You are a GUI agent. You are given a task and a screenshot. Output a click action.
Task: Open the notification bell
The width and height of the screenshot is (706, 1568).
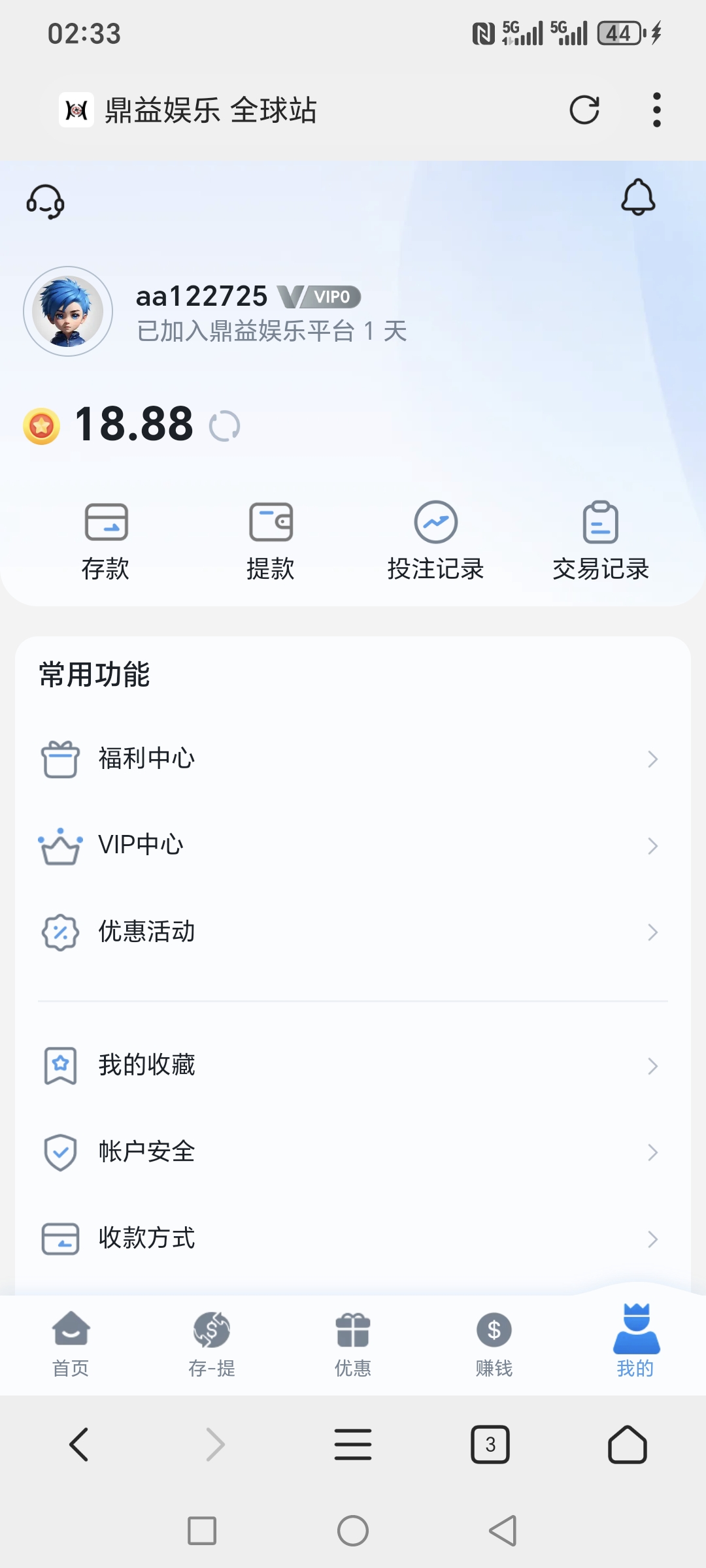coord(638,199)
